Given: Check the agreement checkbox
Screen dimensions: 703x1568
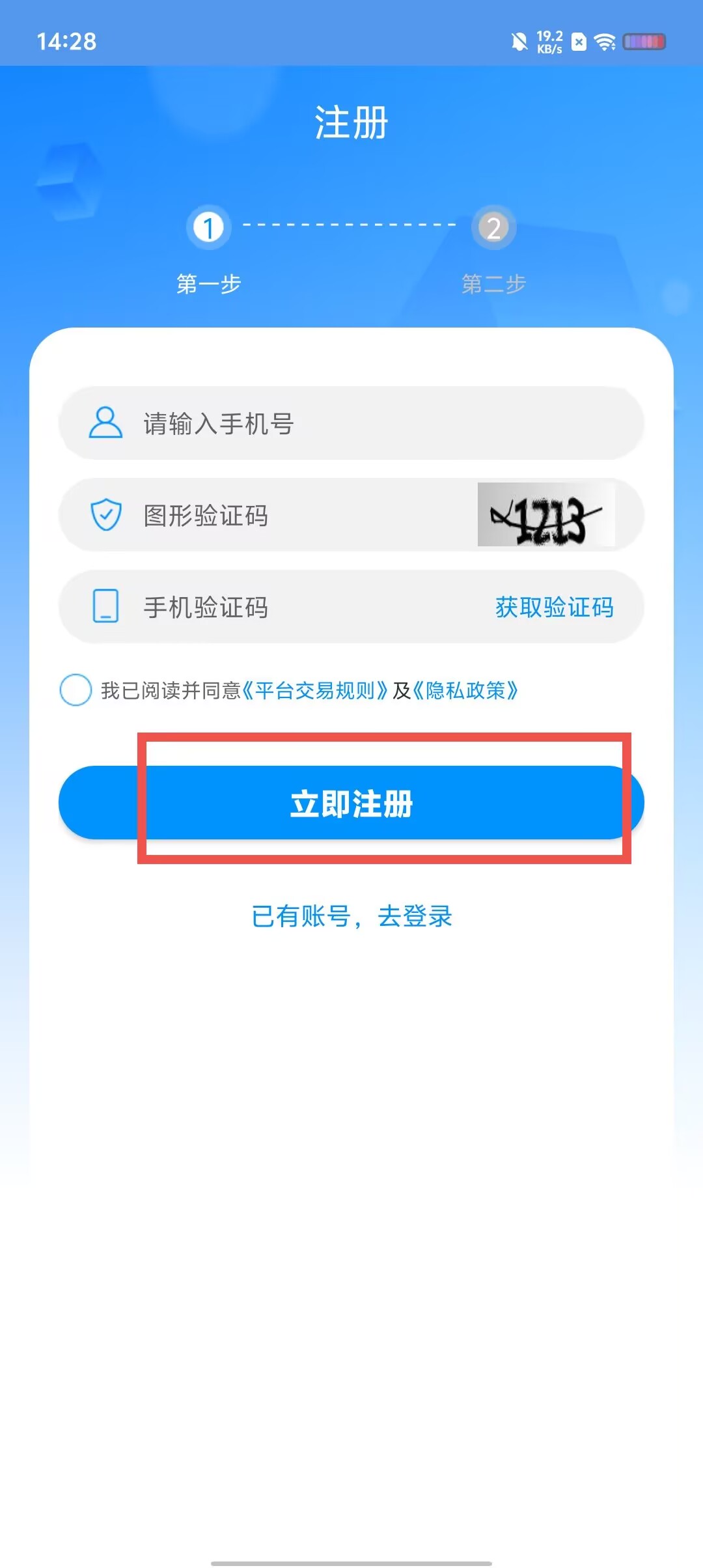Looking at the screenshot, I should [76, 690].
